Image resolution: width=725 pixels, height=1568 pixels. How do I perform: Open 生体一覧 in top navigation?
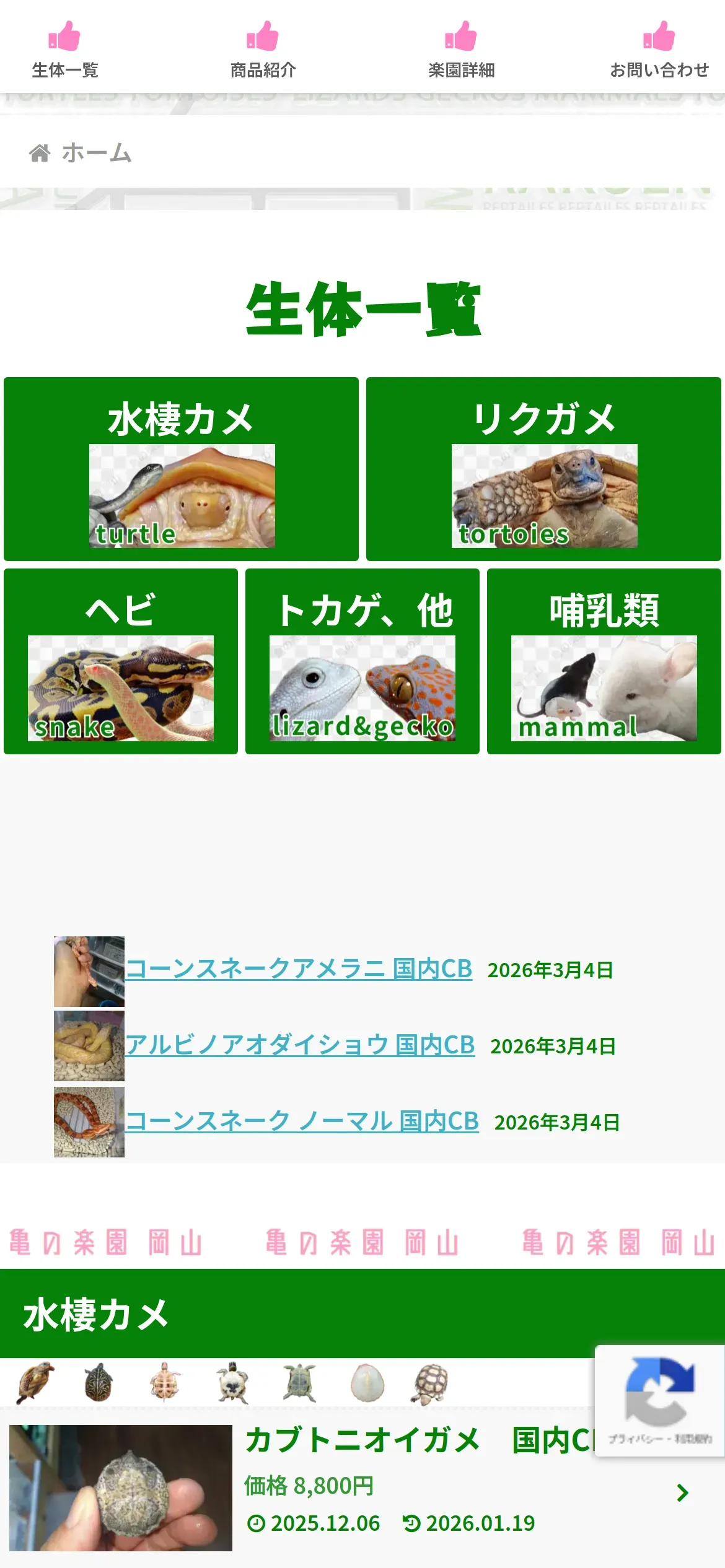[x=65, y=51]
